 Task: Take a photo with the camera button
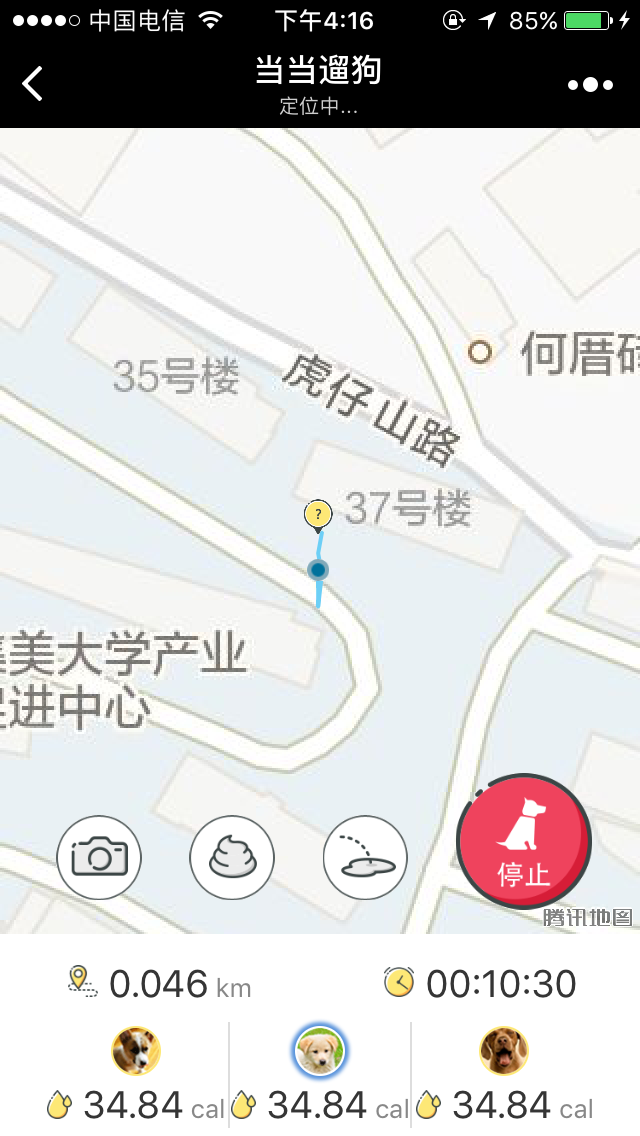pos(99,858)
